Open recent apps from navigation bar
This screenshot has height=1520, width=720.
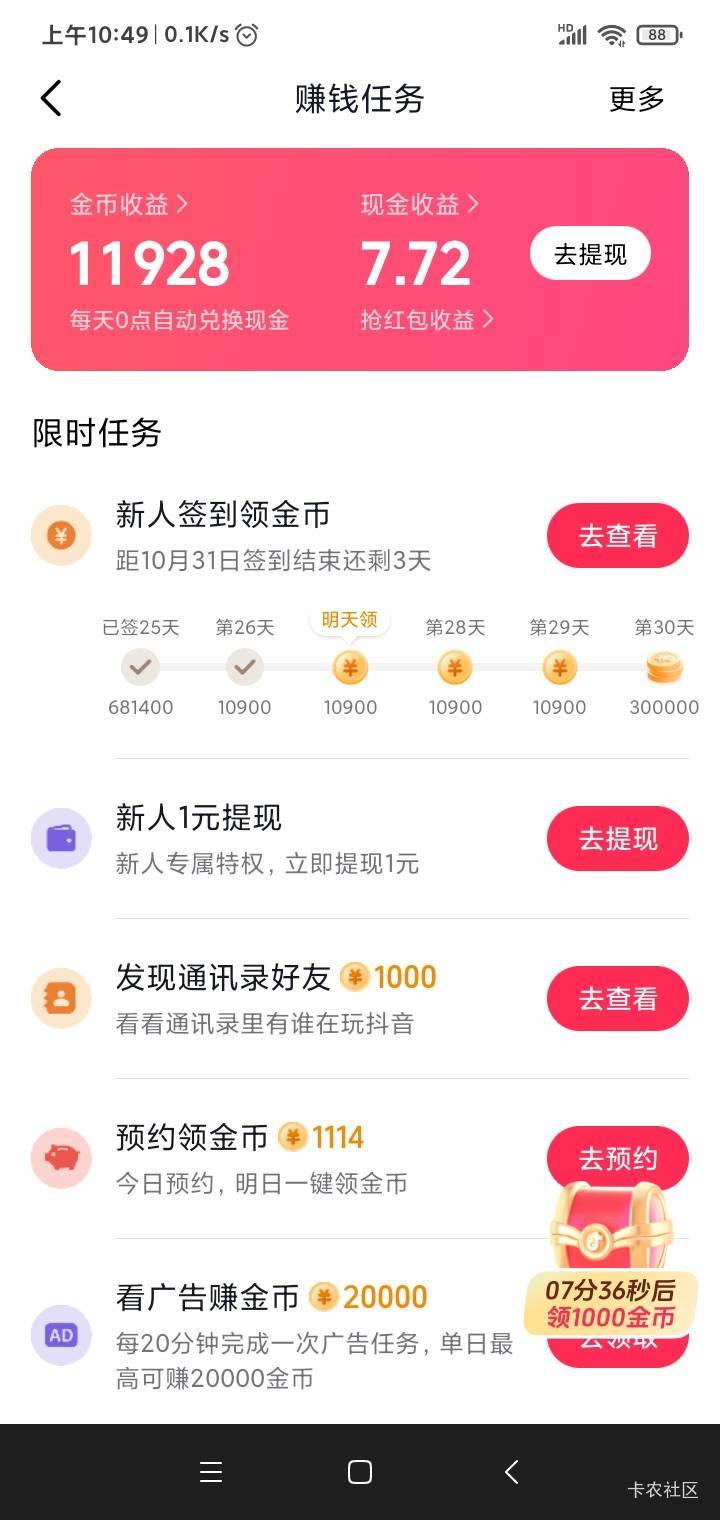pos(210,1472)
